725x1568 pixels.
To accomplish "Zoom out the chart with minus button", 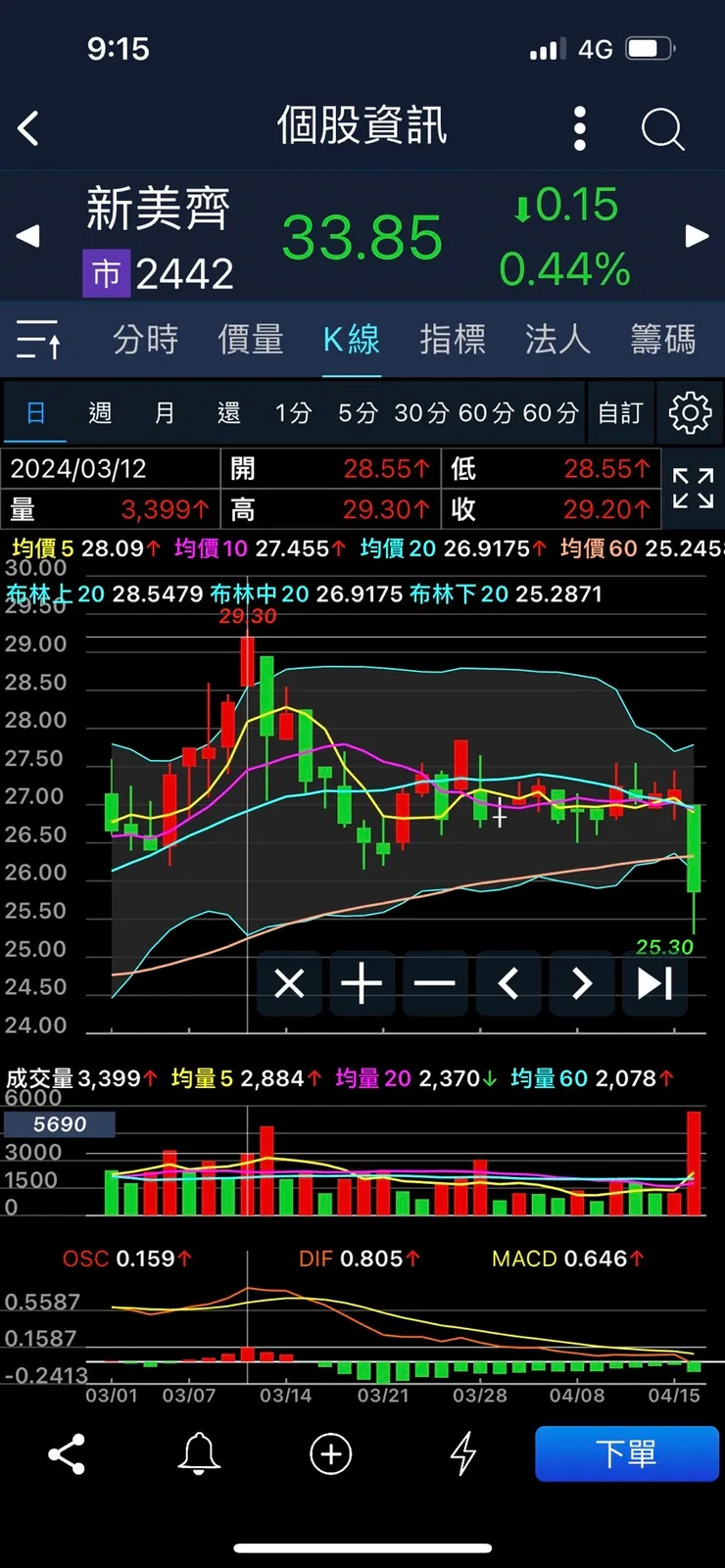I will coord(435,983).
